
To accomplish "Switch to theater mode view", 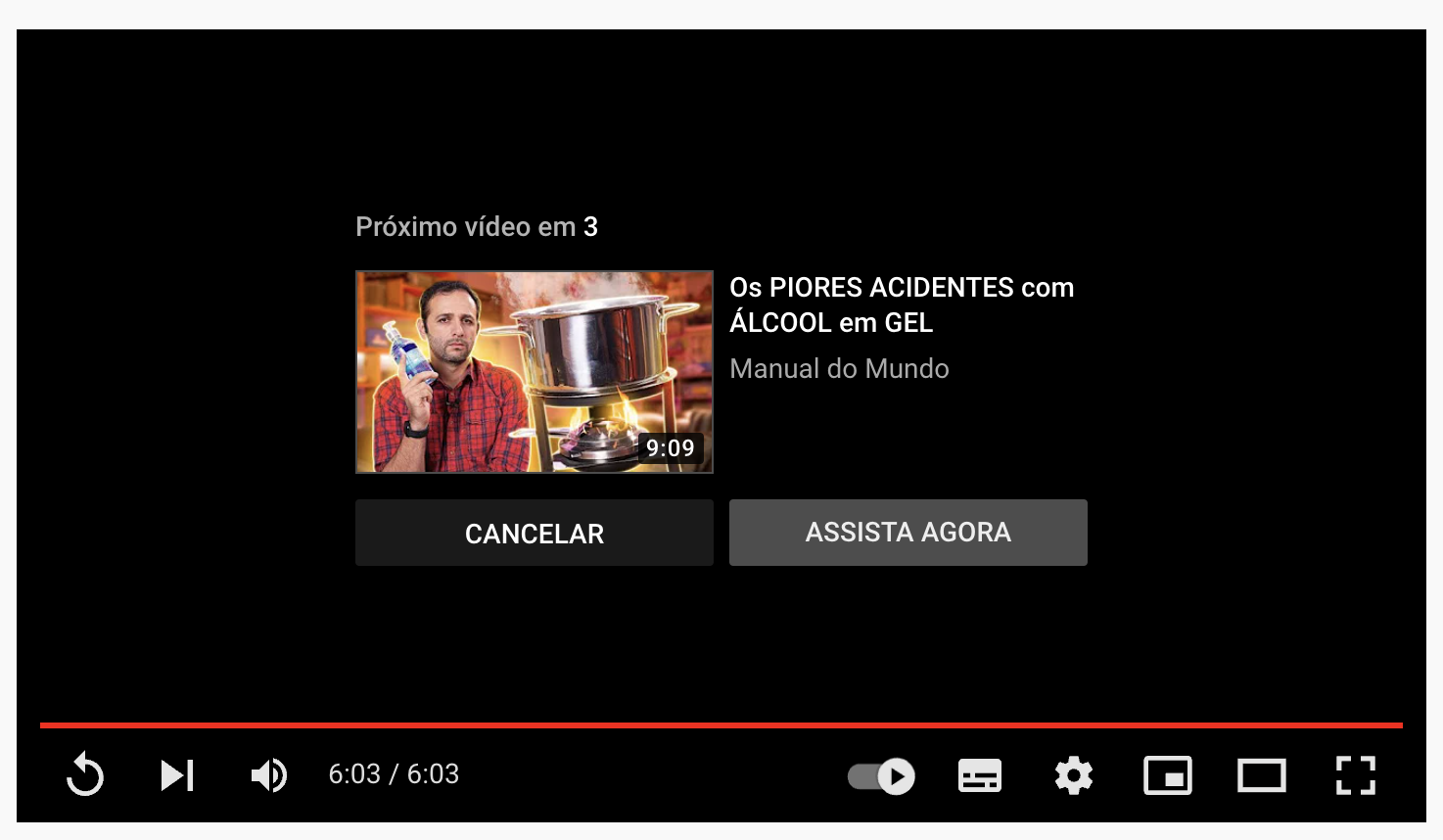I will (x=1262, y=775).
